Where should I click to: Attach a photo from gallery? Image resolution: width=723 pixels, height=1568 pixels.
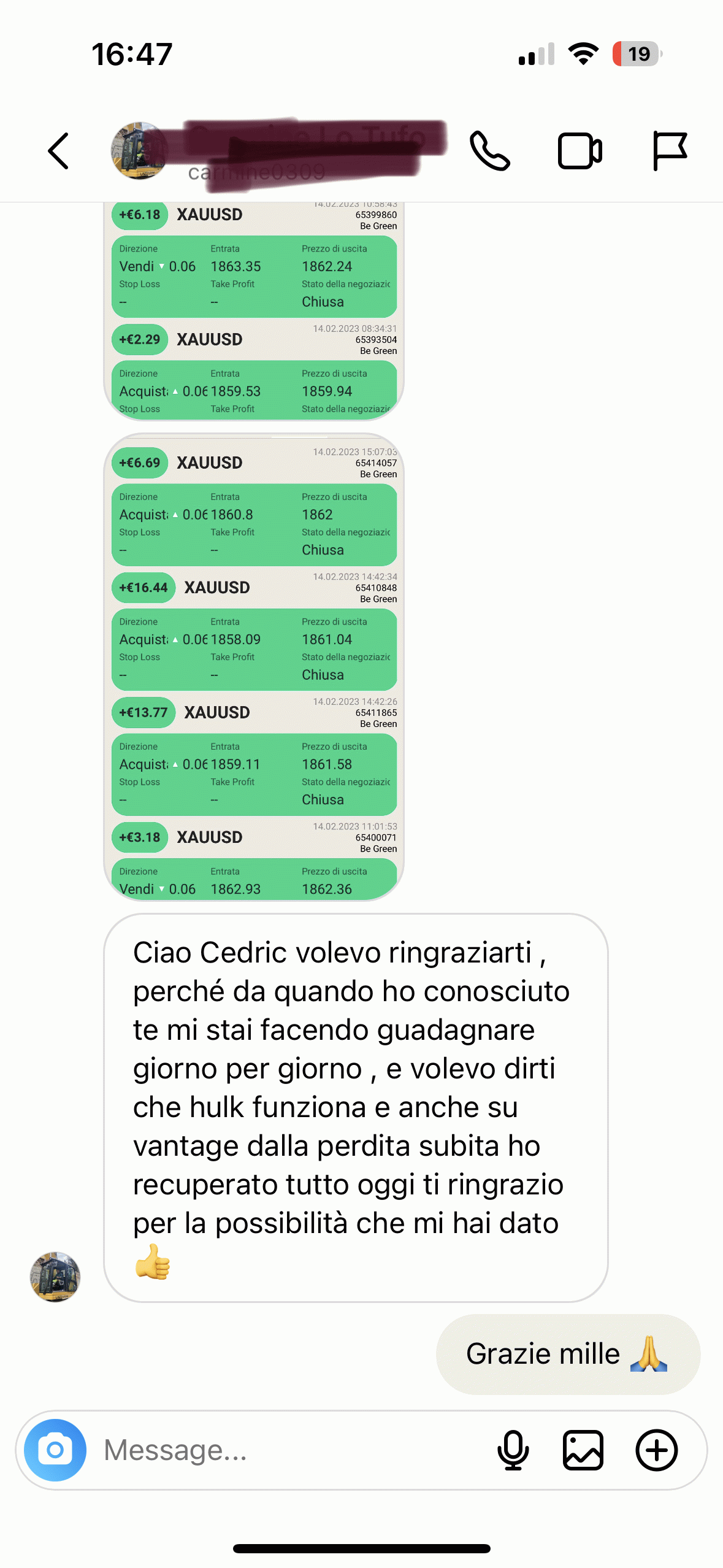(583, 1450)
